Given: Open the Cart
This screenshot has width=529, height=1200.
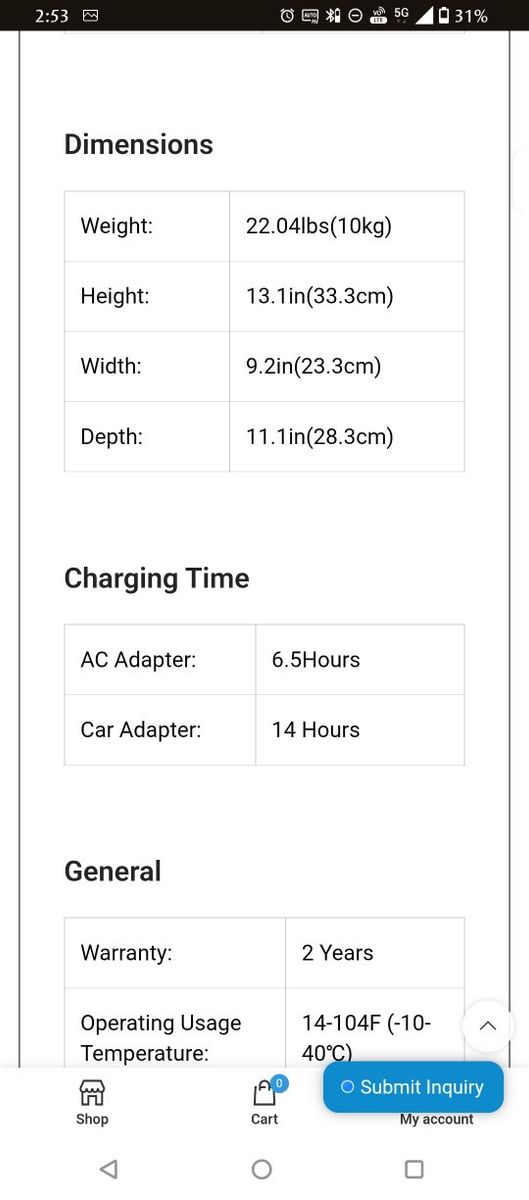Looking at the screenshot, I should (x=265, y=1102).
